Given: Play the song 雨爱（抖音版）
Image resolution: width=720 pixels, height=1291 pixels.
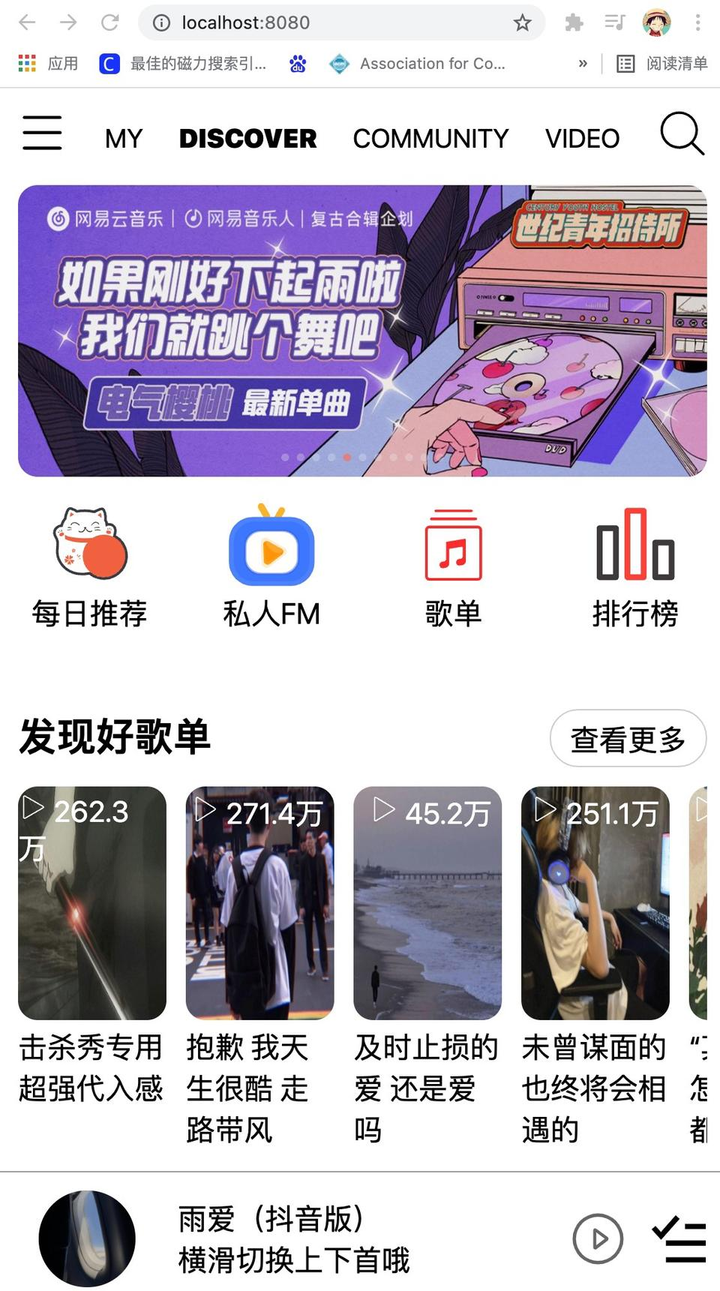Looking at the screenshot, I should click(598, 1239).
